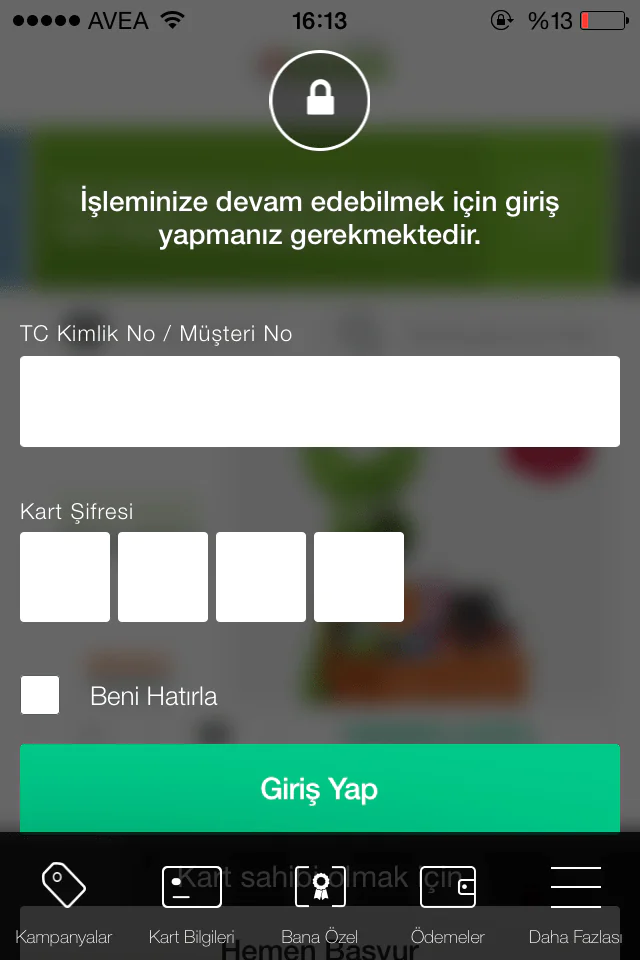Tap the Giriş Yap button

click(x=320, y=789)
